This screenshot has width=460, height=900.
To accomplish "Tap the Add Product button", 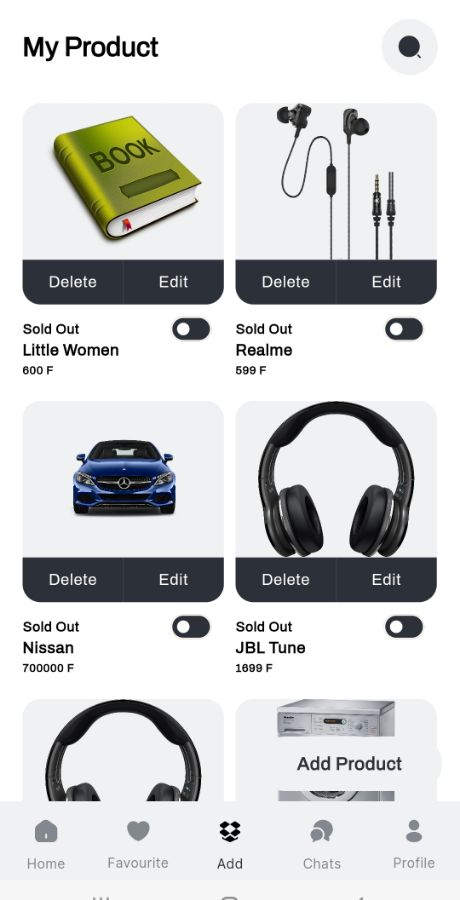I will (x=349, y=764).
